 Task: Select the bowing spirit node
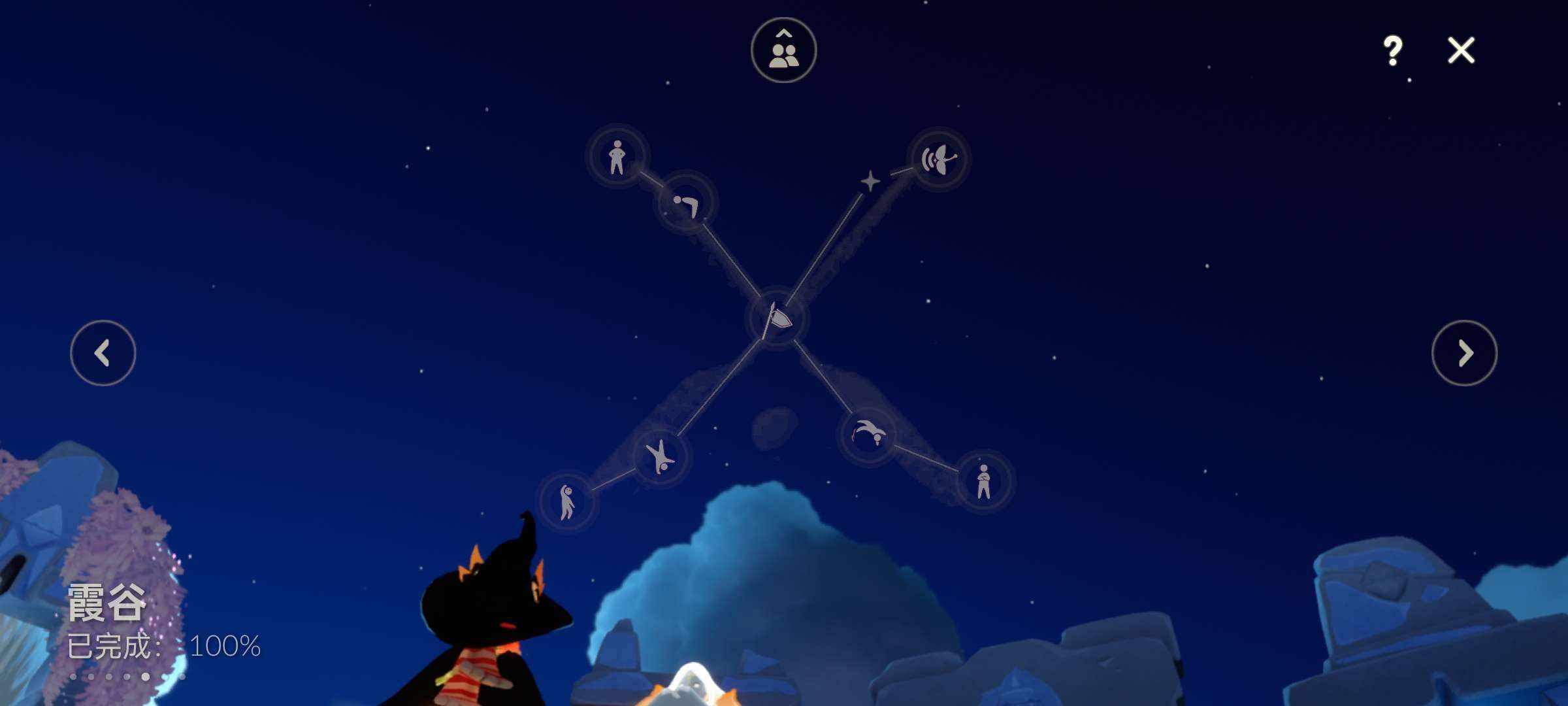tap(685, 203)
